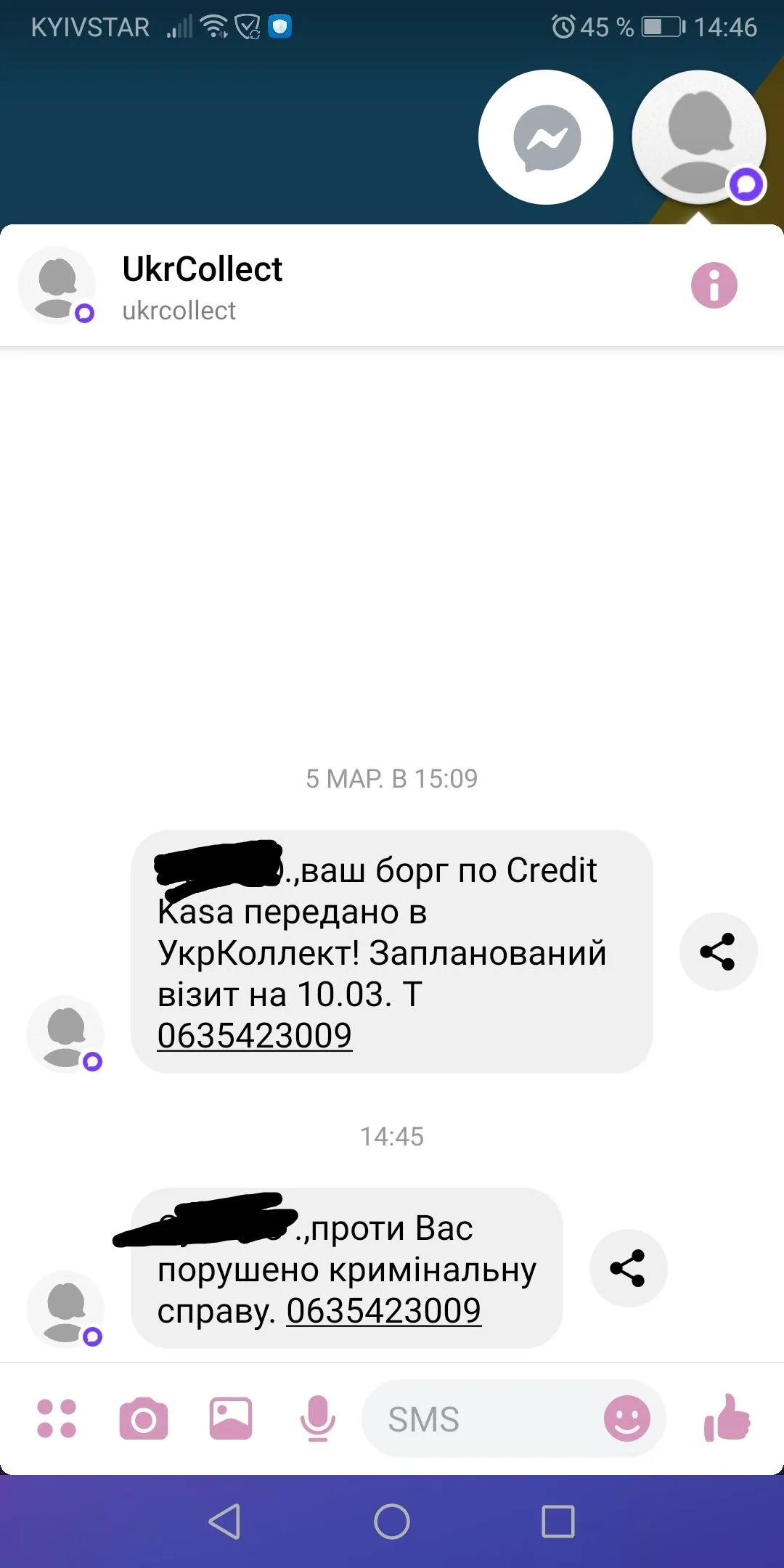Screen dimensions: 784x1568
Task: Open the photo gallery picker
Action: [231, 1418]
